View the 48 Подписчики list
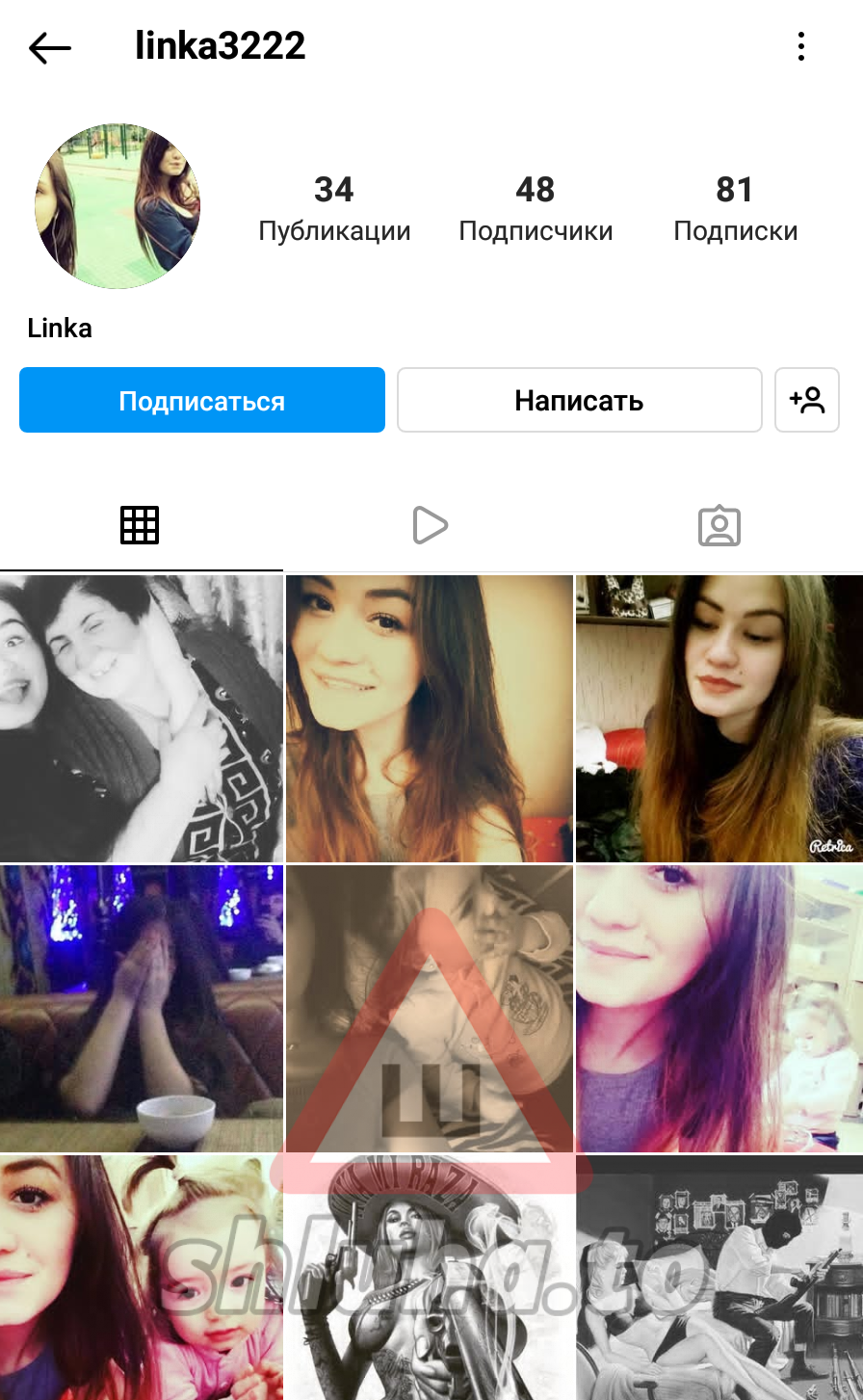 tap(536, 208)
